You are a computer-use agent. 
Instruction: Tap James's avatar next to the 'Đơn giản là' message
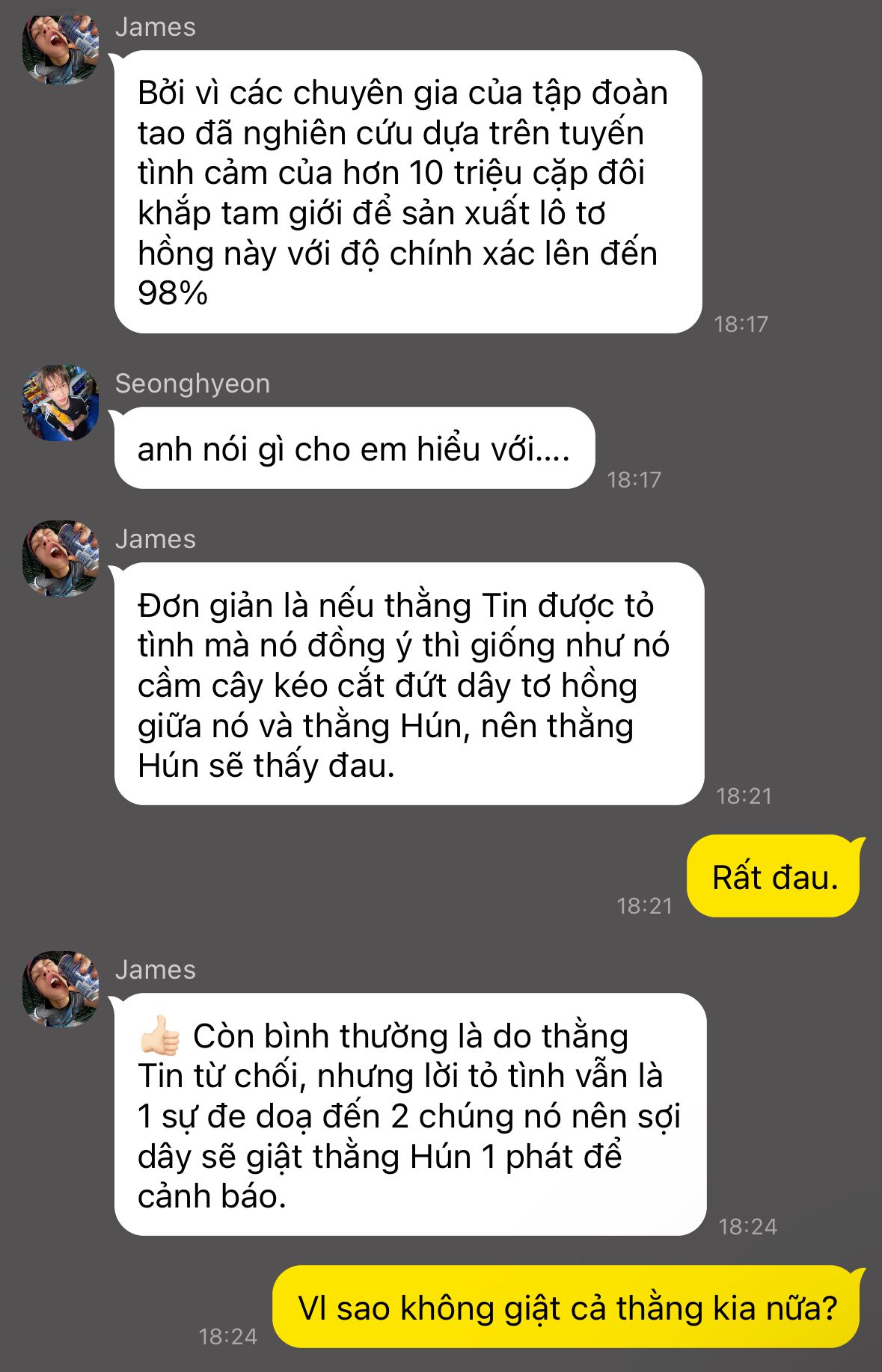[61, 558]
